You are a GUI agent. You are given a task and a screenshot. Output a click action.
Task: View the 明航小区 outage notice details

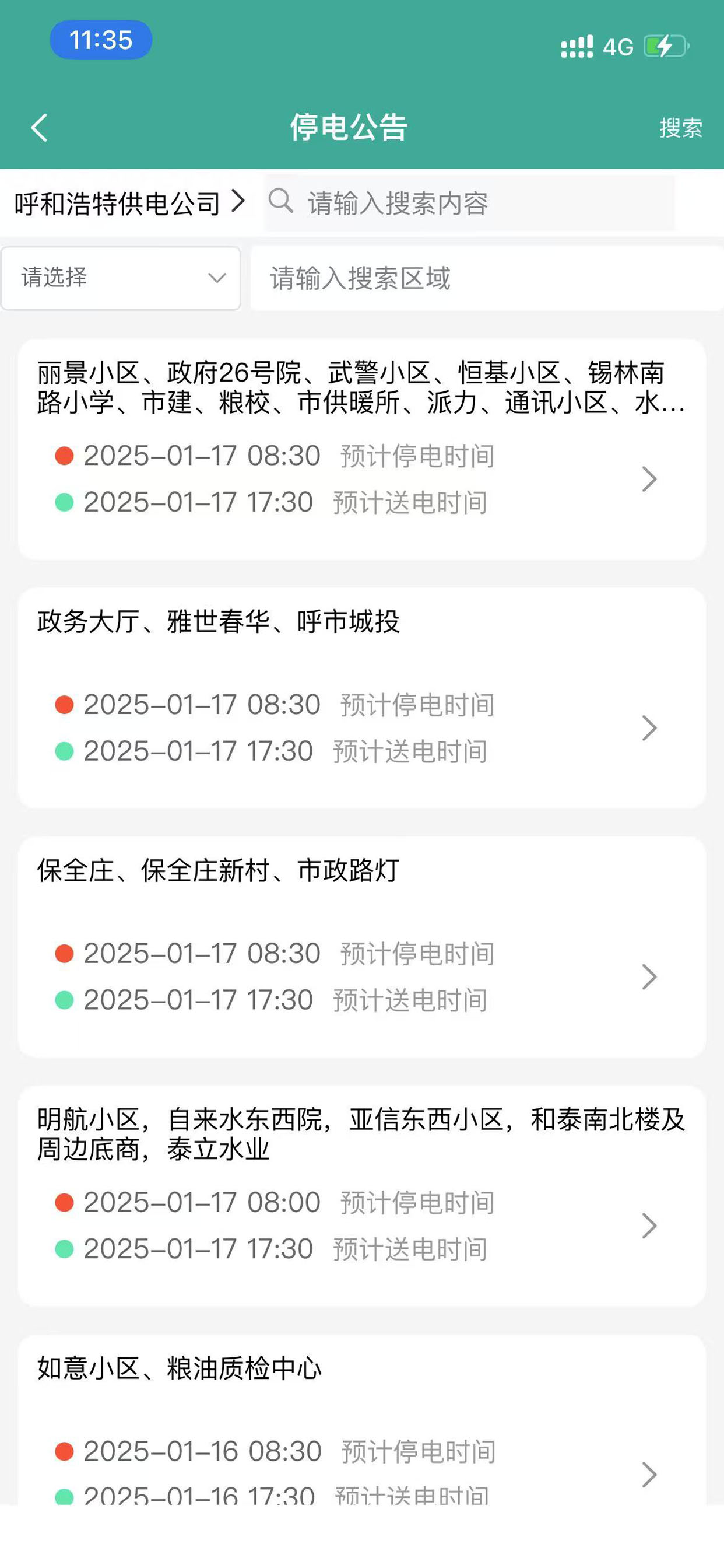click(361, 1196)
